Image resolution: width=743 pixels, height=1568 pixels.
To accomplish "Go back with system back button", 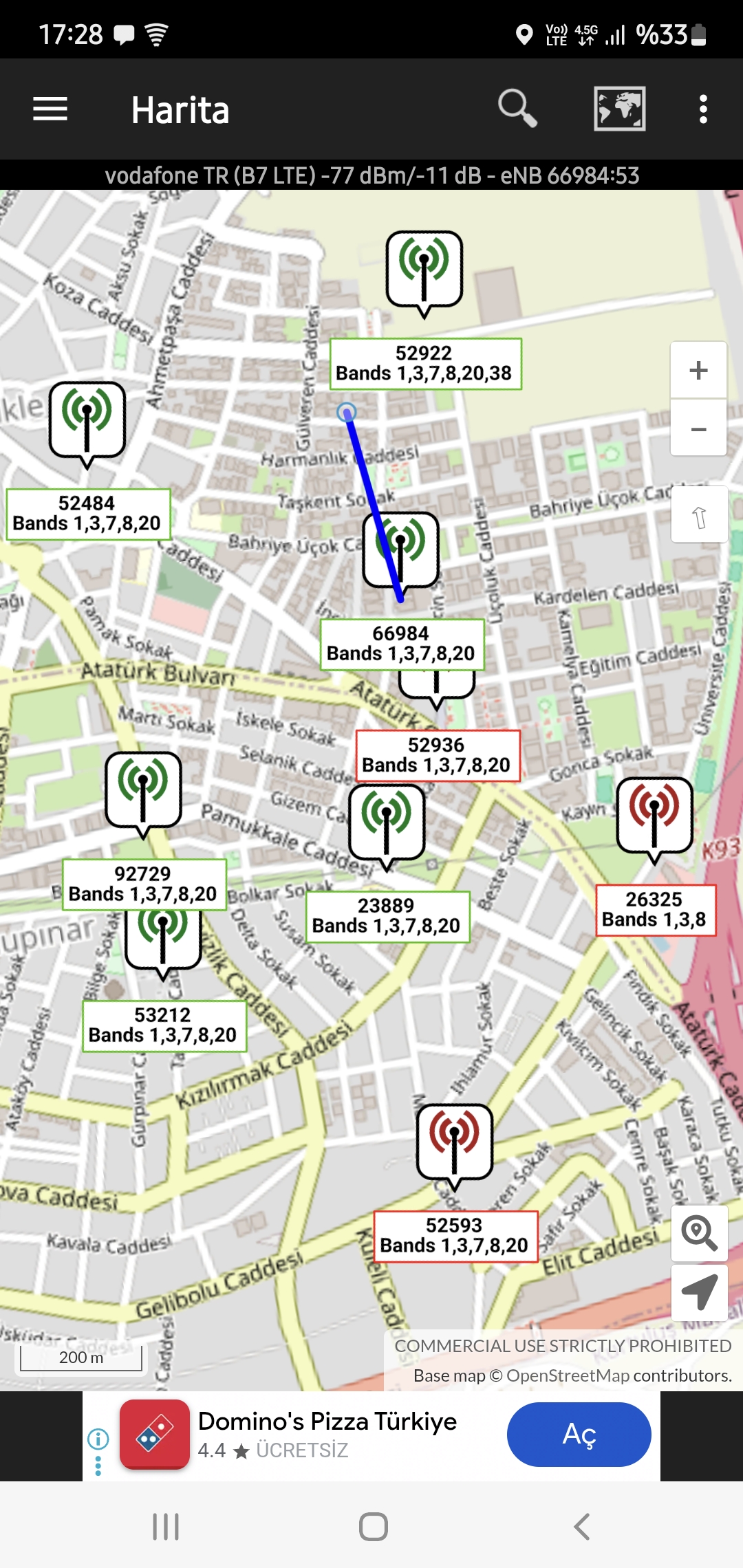I will pyautogui.click(x=582, y=1527).
